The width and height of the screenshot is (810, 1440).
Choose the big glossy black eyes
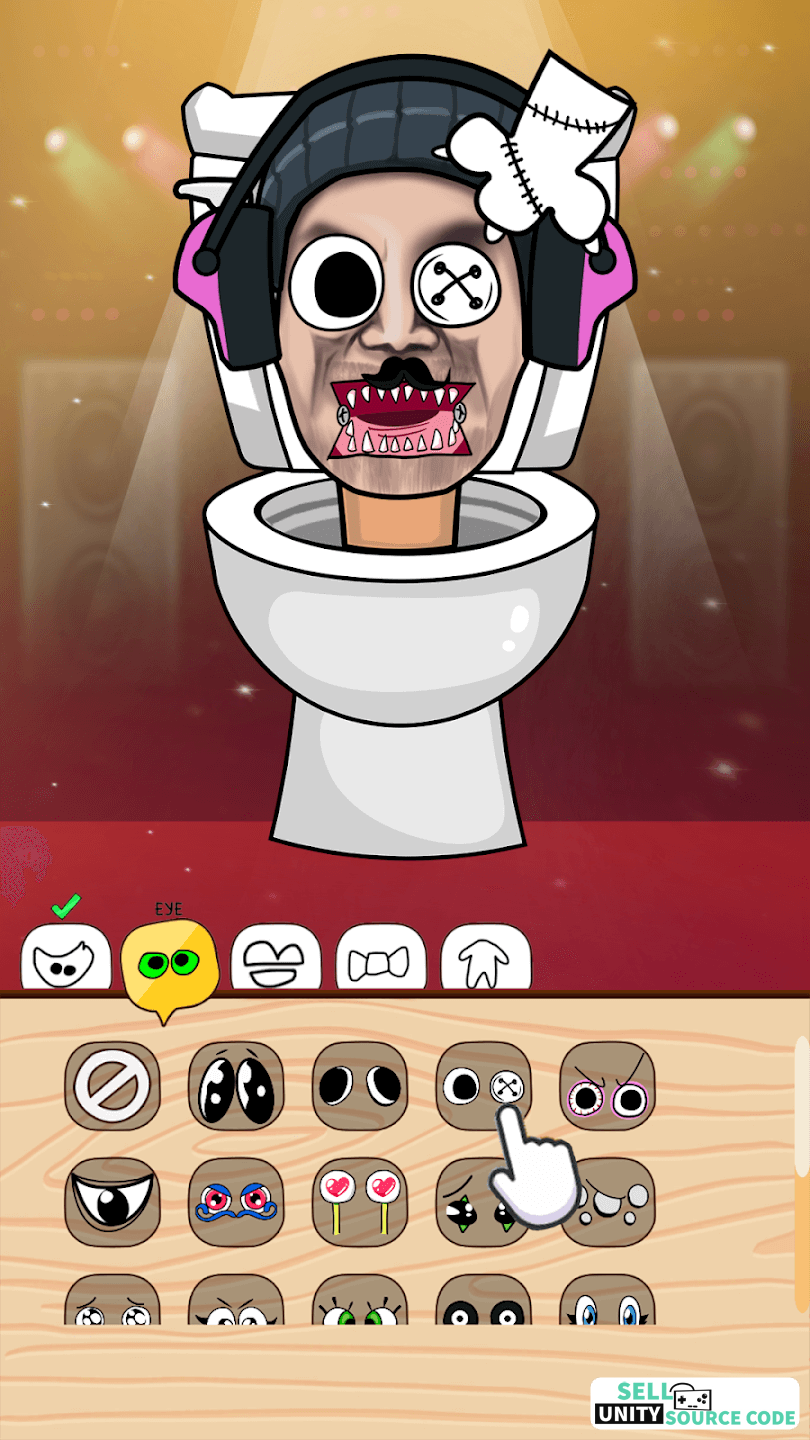236,1086
